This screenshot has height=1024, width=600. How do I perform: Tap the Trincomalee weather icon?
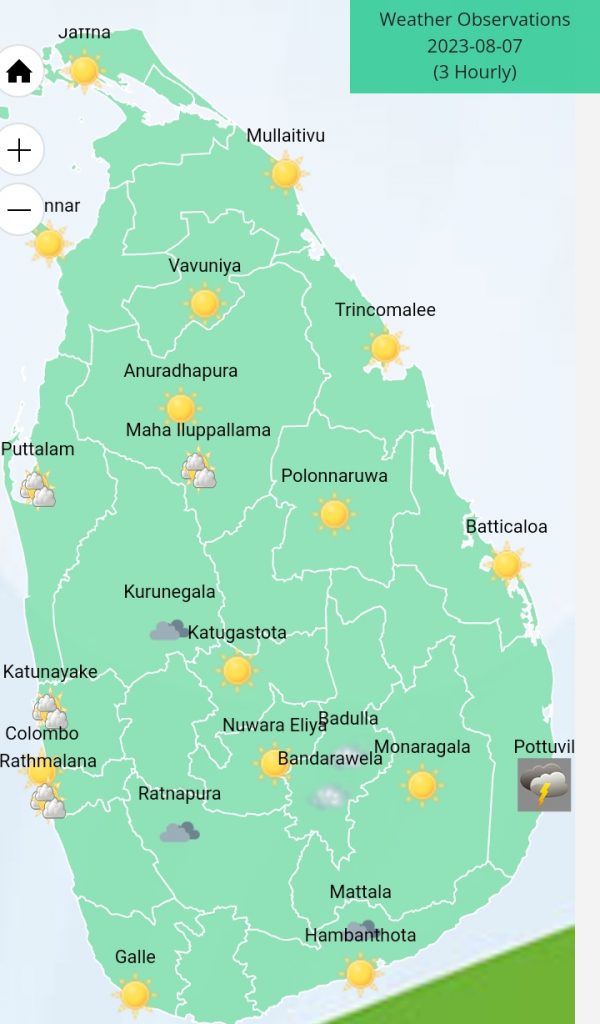pos(385,348)
